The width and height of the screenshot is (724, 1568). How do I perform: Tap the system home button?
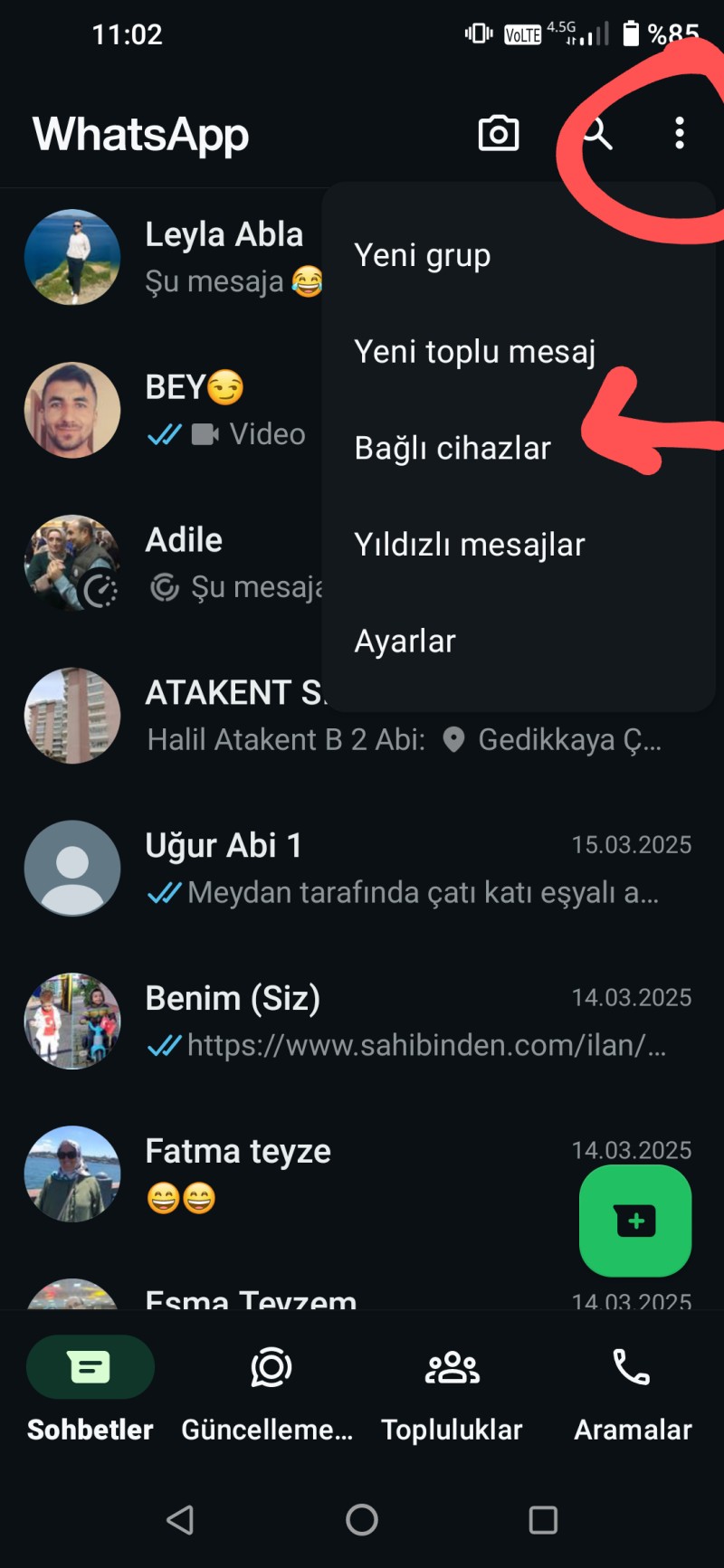click(362, 1519)
